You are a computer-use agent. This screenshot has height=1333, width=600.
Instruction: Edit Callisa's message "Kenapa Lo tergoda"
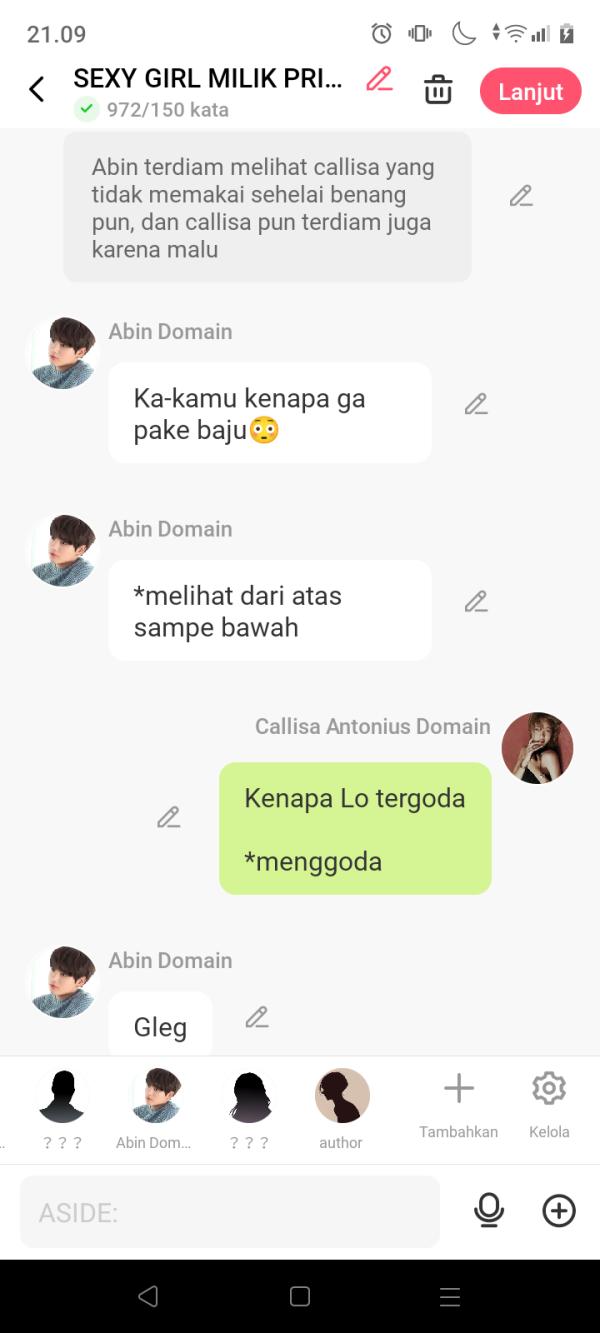169,817
